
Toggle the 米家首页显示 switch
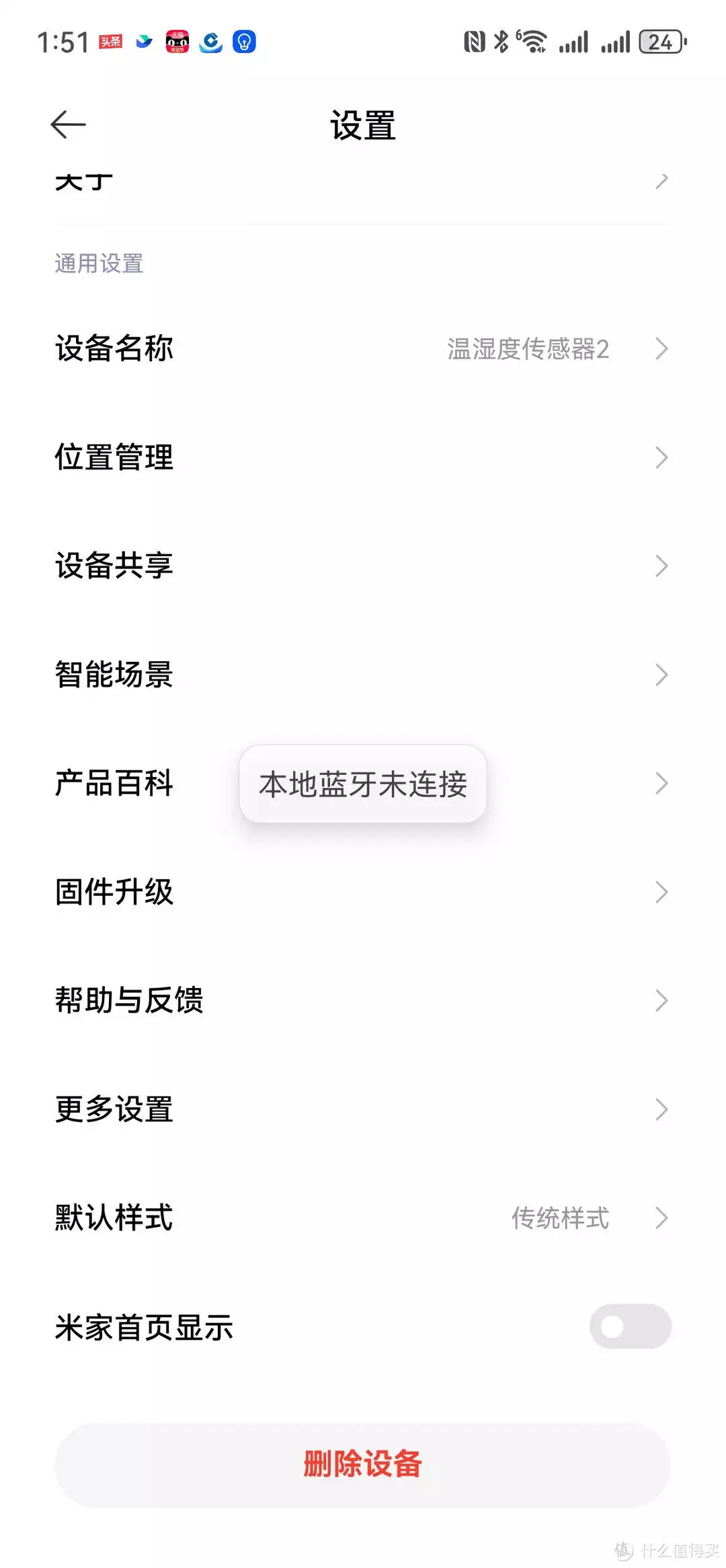pyautogui.click(x=630, y=1327)
